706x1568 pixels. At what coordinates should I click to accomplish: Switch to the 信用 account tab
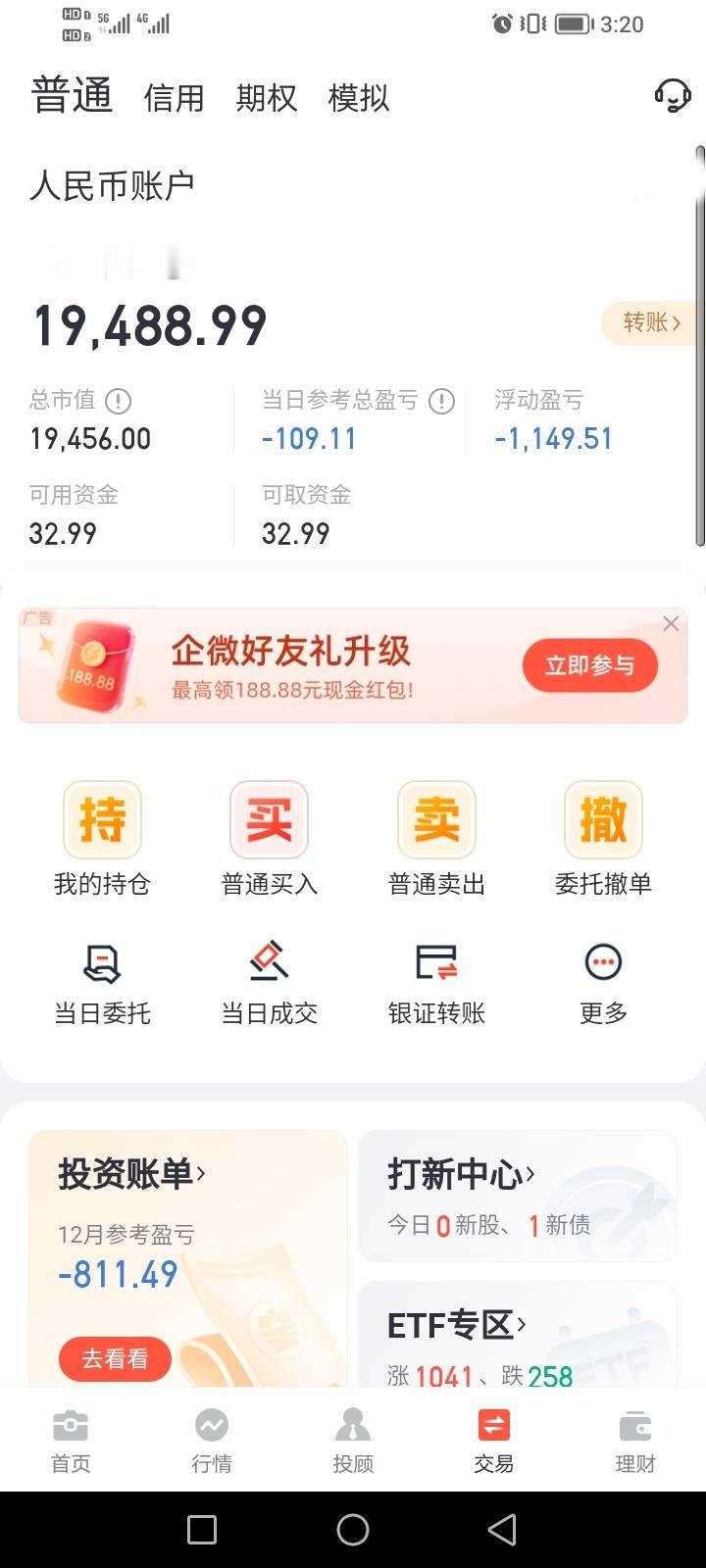[174, 98]
